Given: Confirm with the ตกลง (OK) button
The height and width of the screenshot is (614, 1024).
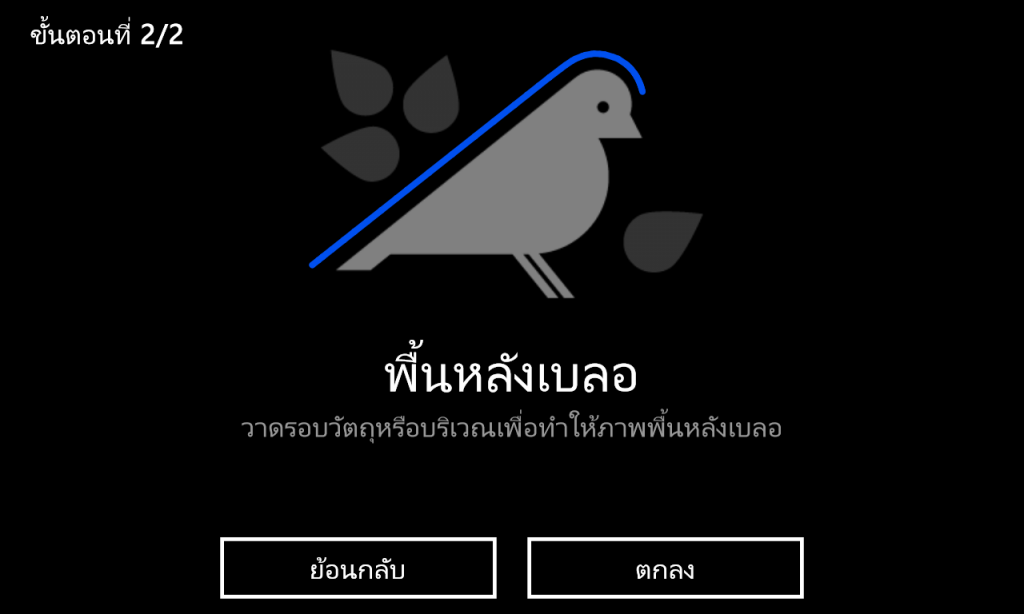Looking at the screenshot, I should click(x=665, y=569).
